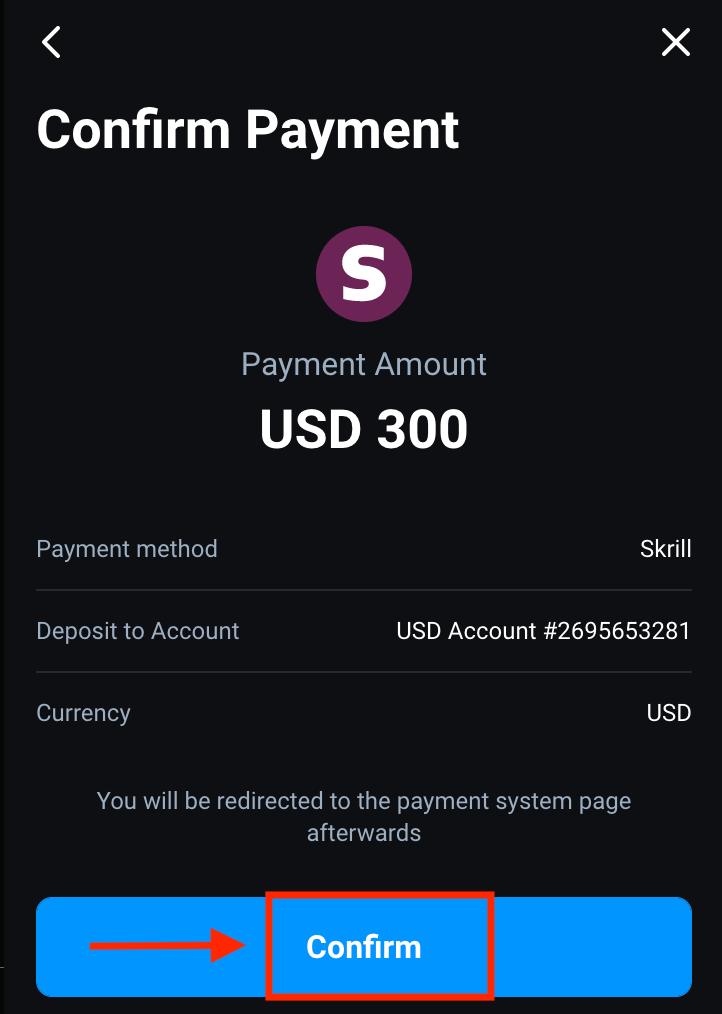Click the X to dismiss Confirm Payment
Image resolution: width=722 pixels, height=1014 pixels.
coord(675,42)
